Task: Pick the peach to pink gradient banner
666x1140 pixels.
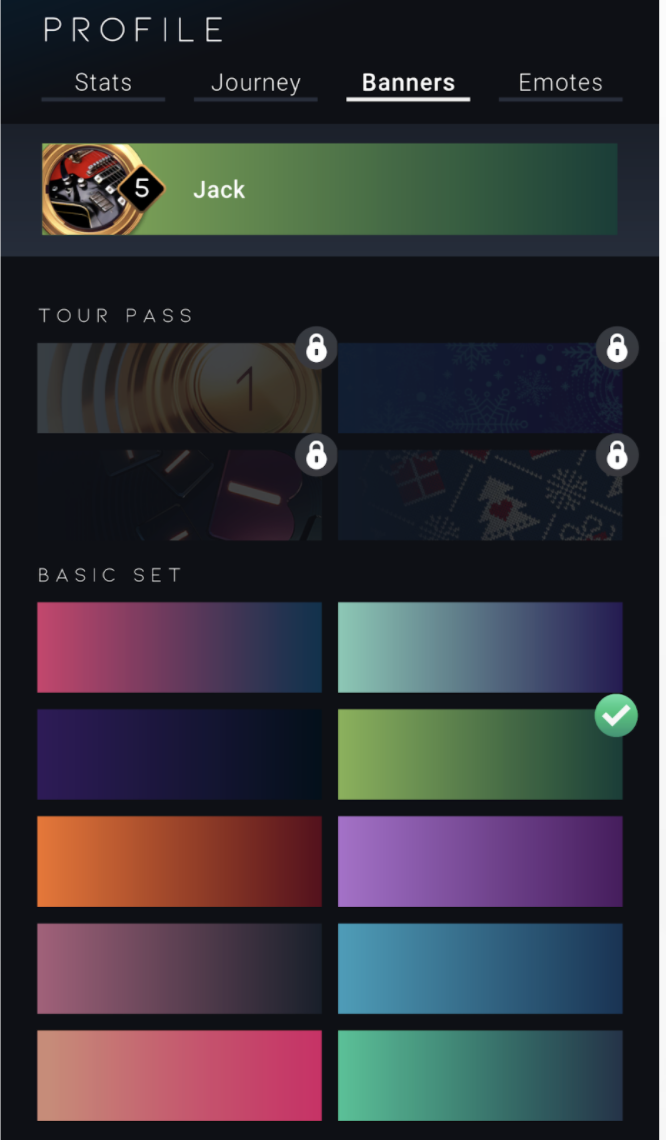Action: (x=180, y=1075)
